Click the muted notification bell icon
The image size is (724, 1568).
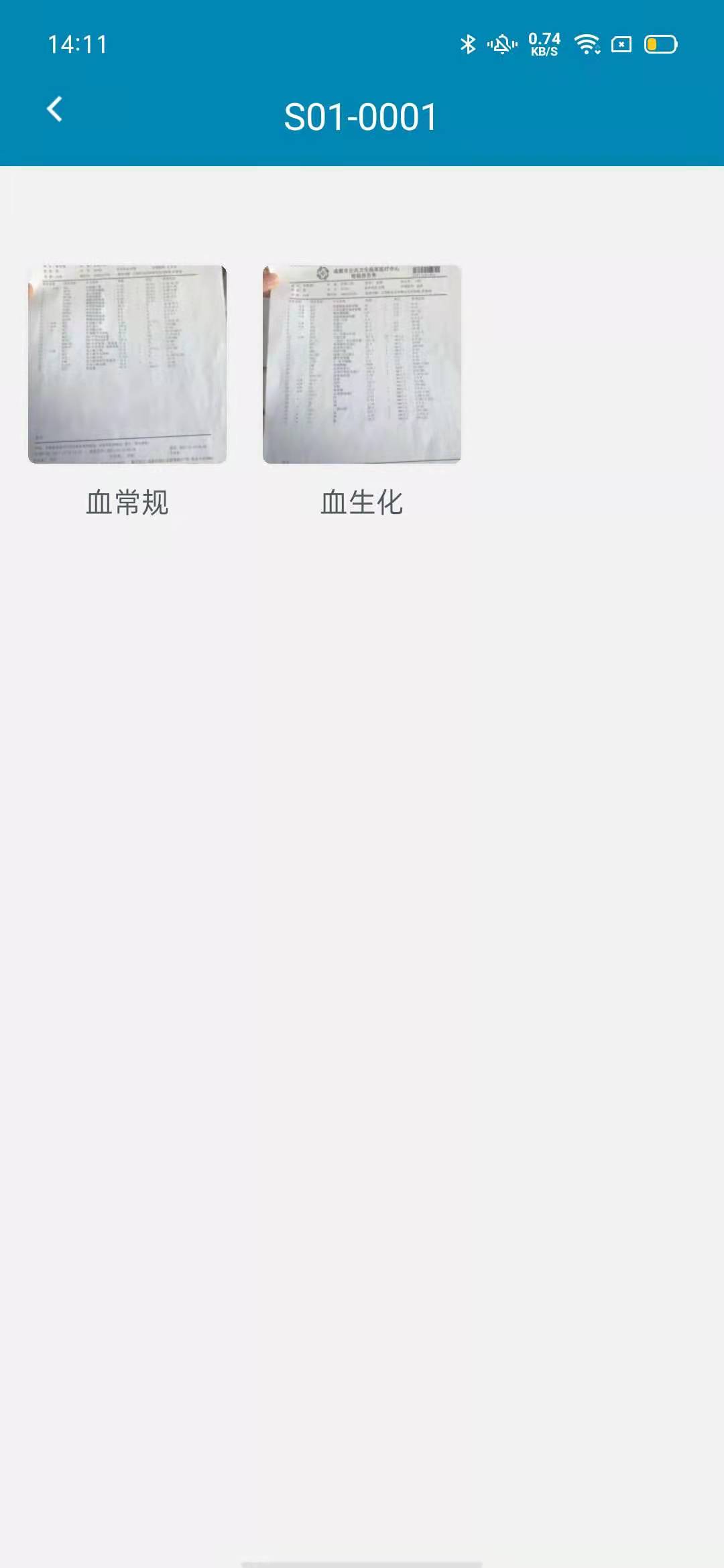point(503,44)
